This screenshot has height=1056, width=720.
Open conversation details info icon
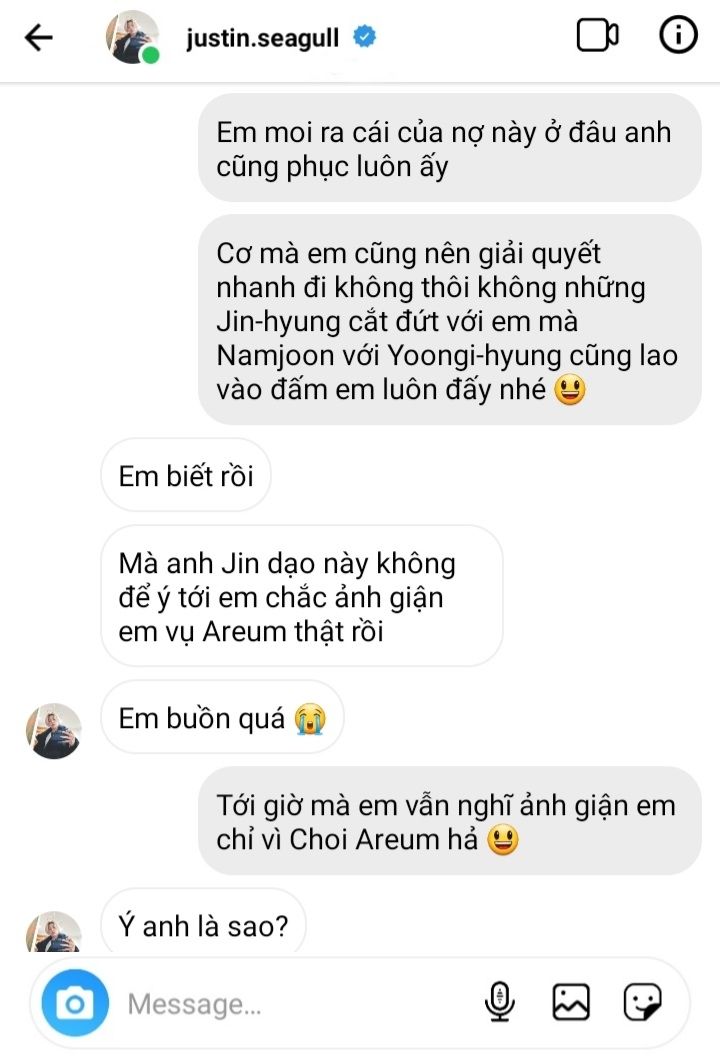(x=678, y=37)
